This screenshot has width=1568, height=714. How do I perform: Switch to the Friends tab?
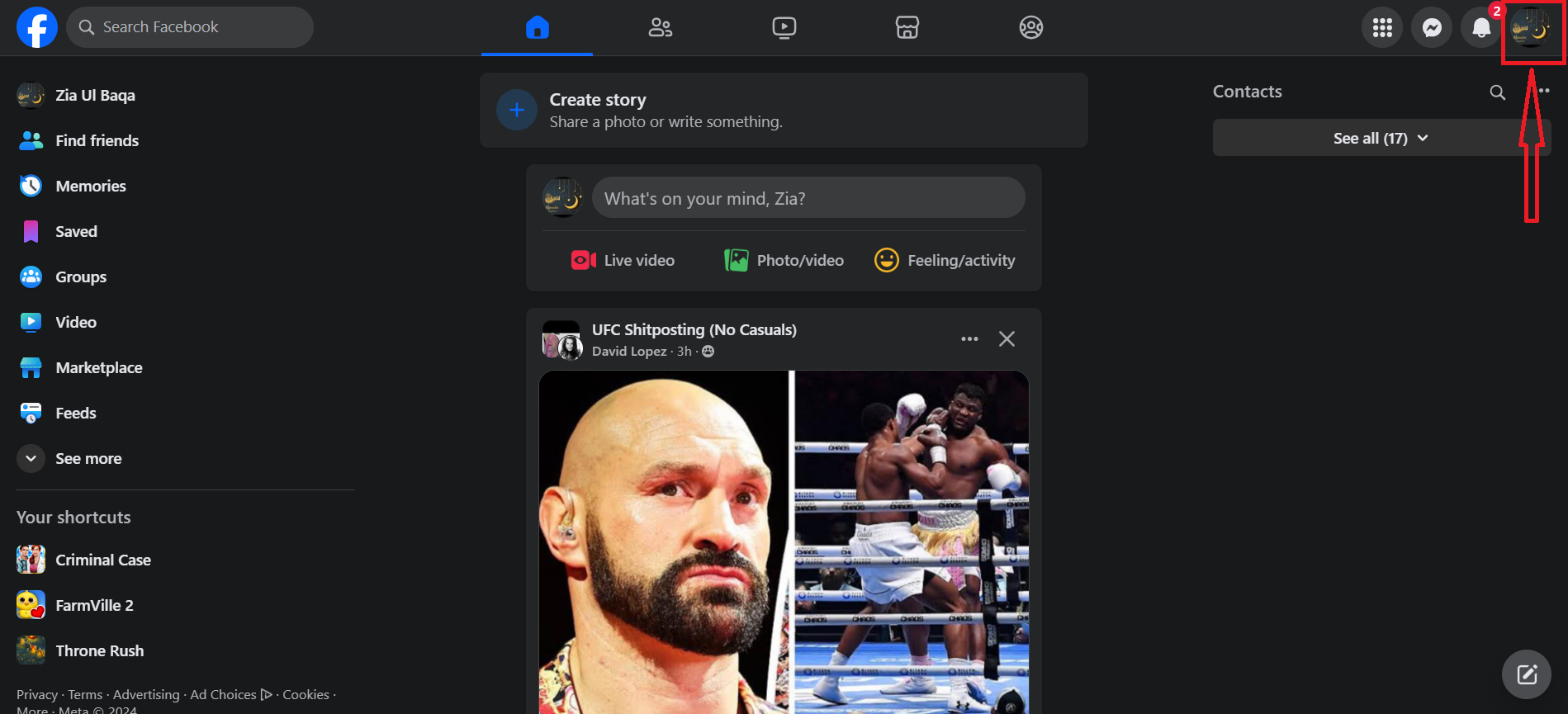[x=660, y=28]
